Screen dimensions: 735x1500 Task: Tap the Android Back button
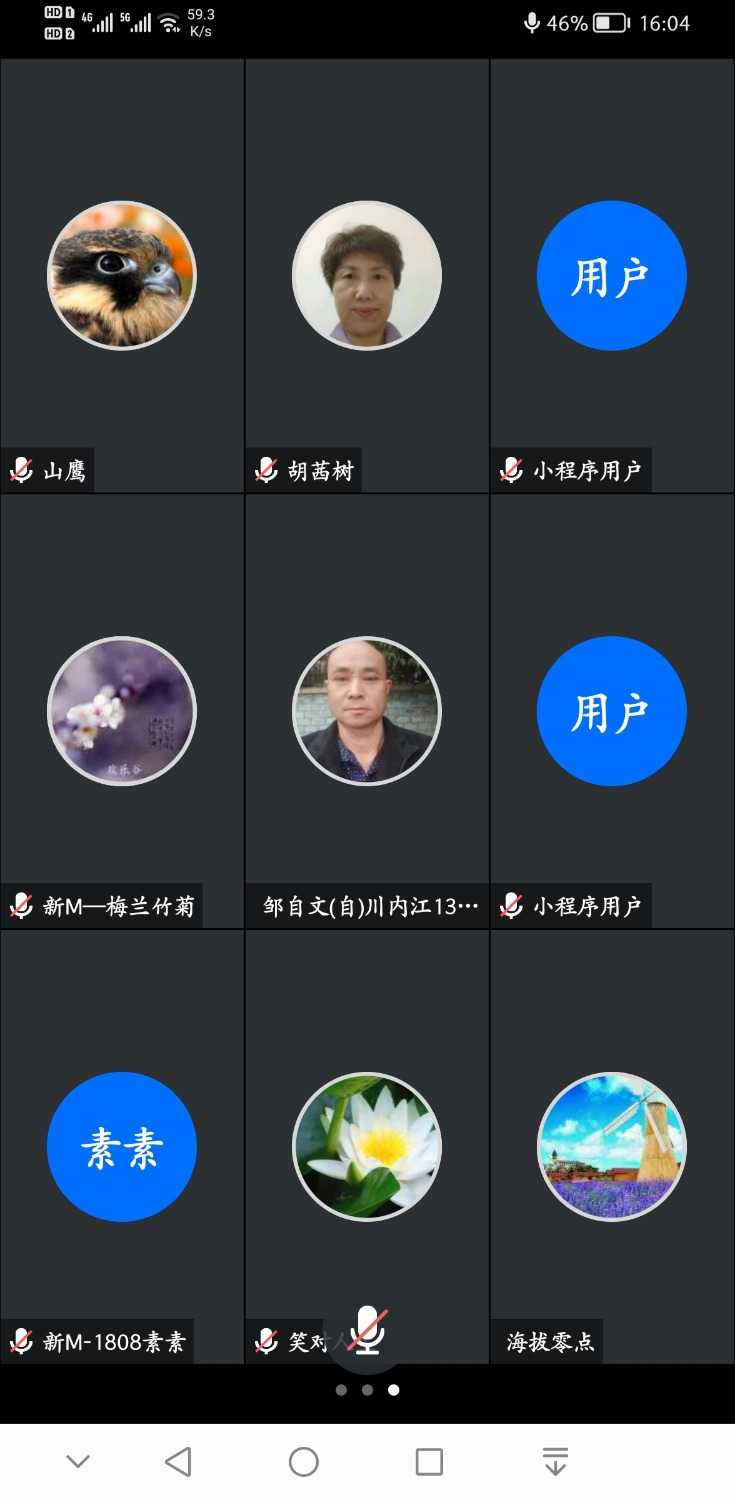point(178,1461)
